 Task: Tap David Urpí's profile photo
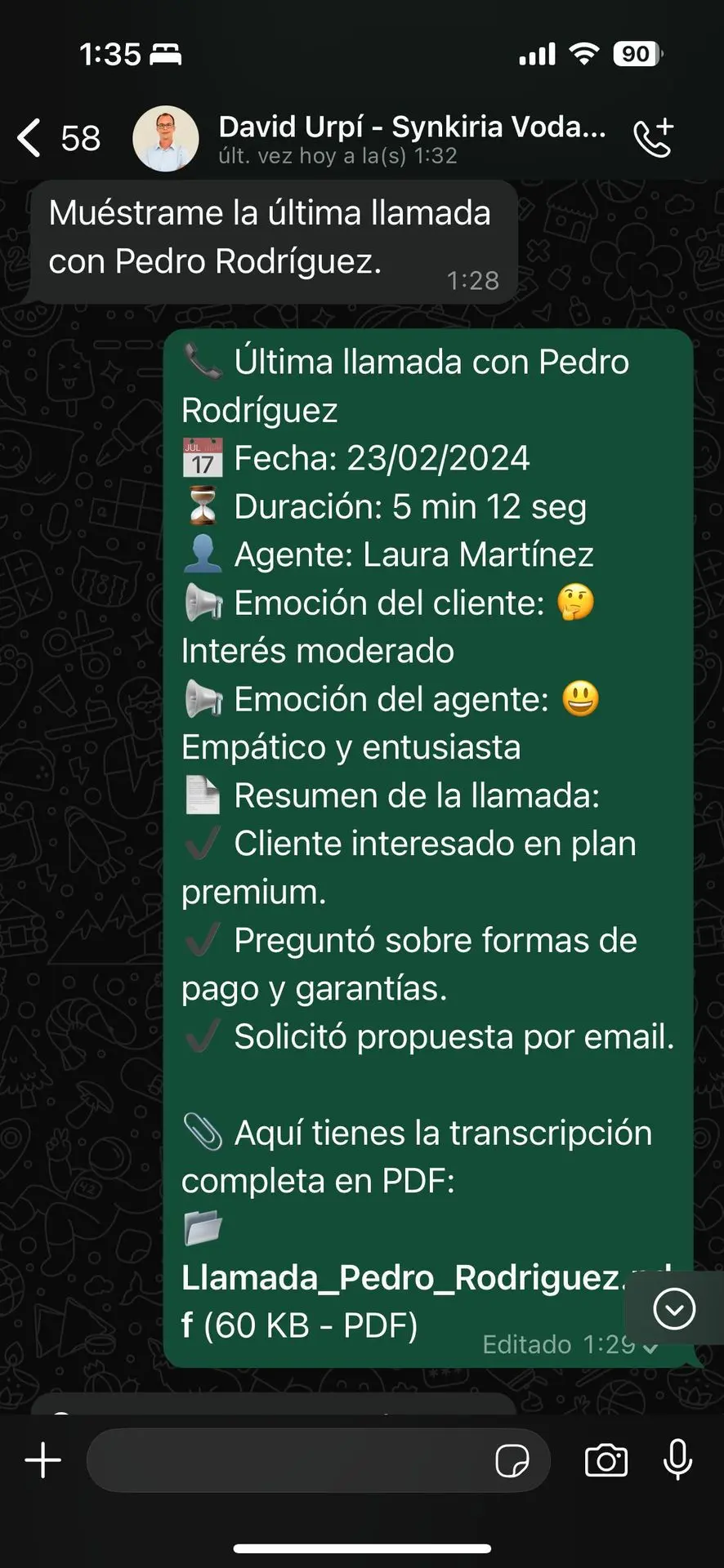[166, 138]
